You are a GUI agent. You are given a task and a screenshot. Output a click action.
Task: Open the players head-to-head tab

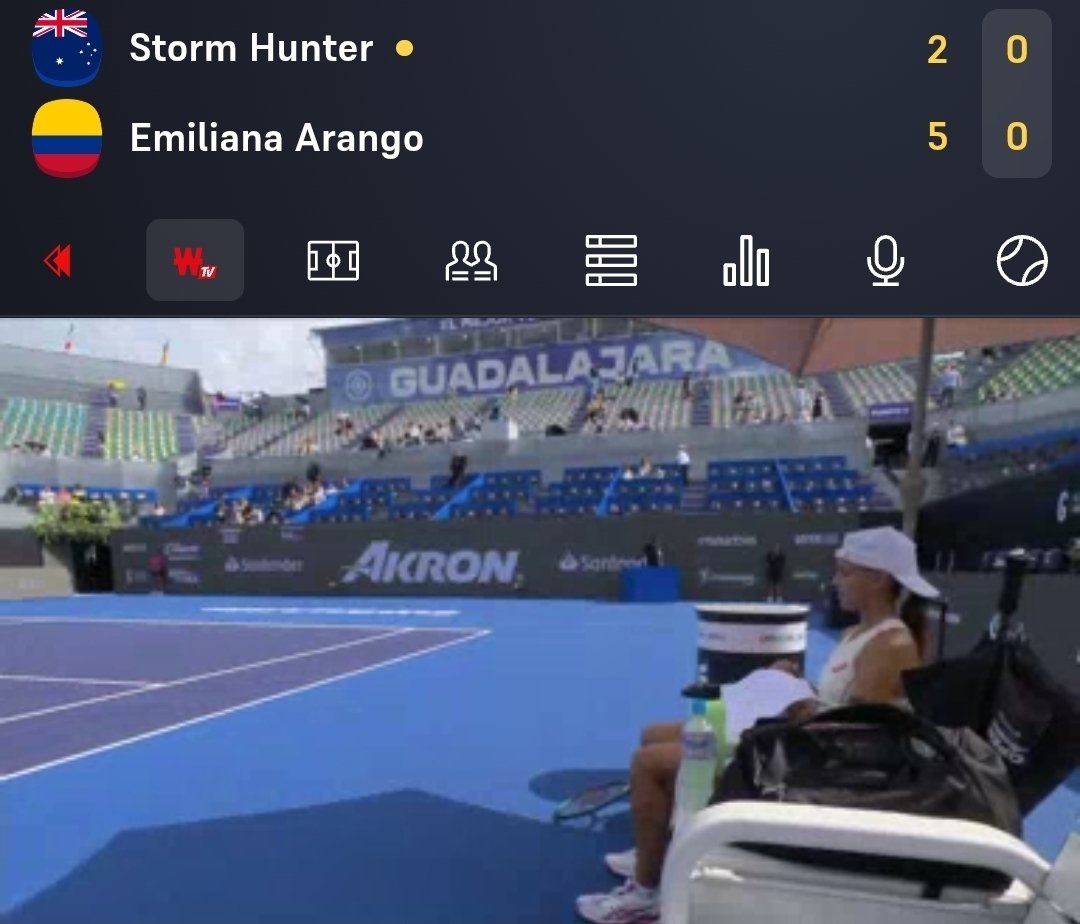coord(471,261)
